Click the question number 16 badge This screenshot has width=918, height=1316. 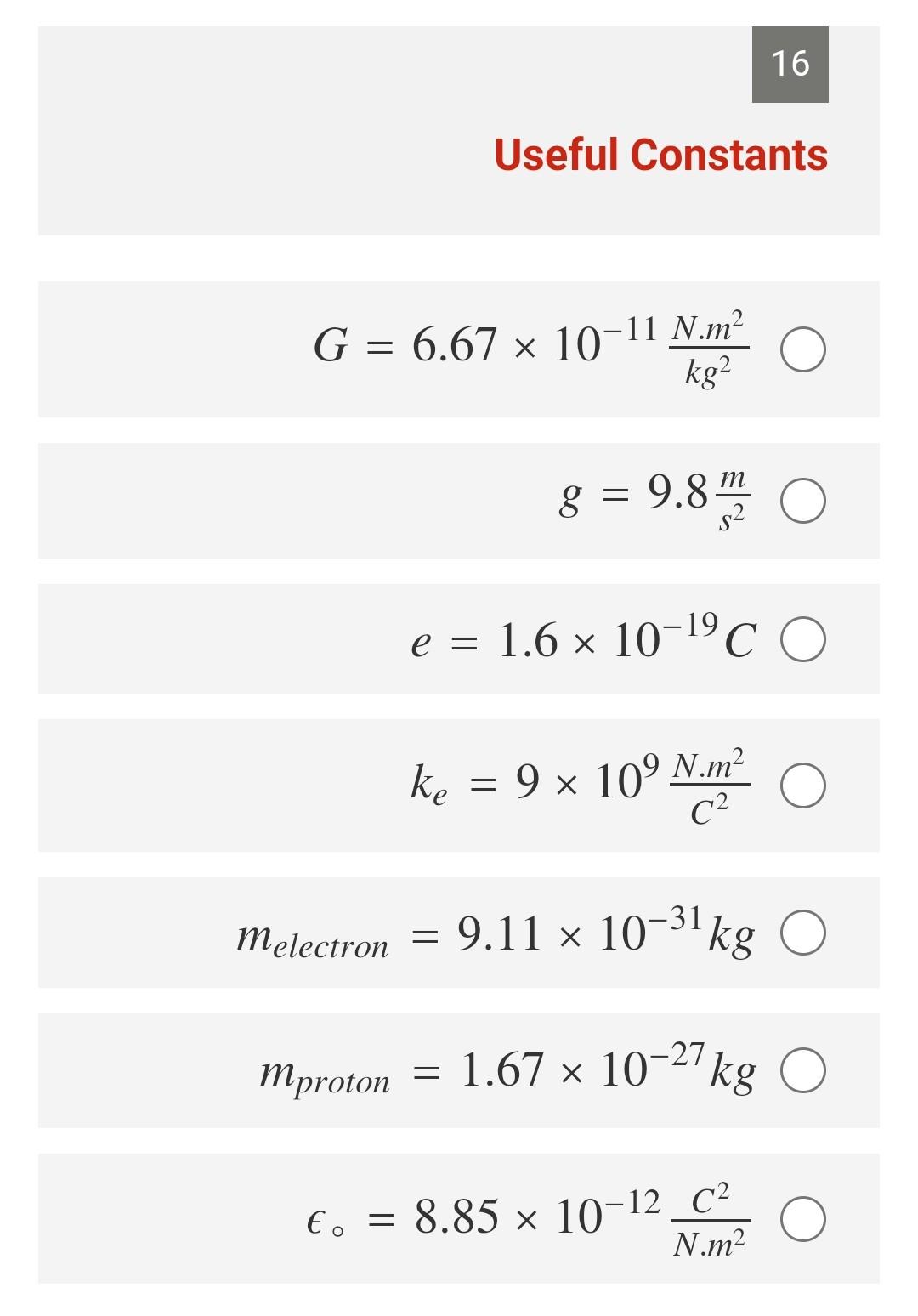tap(790, 65)
